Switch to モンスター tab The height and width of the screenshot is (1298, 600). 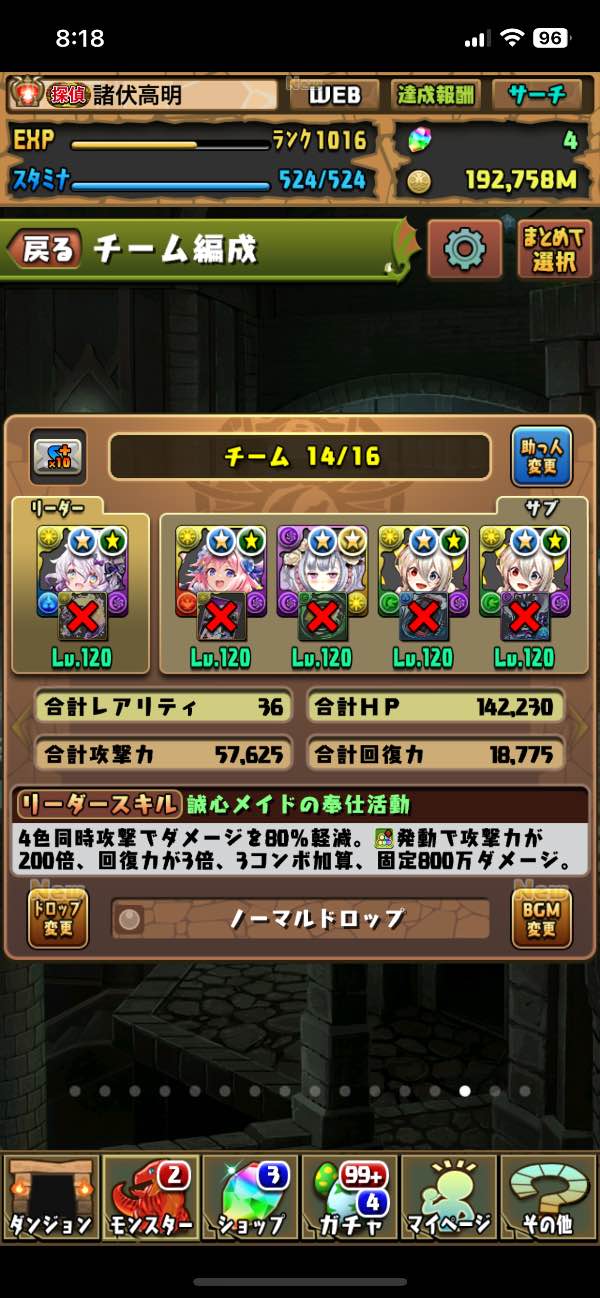coord(150,1196)
